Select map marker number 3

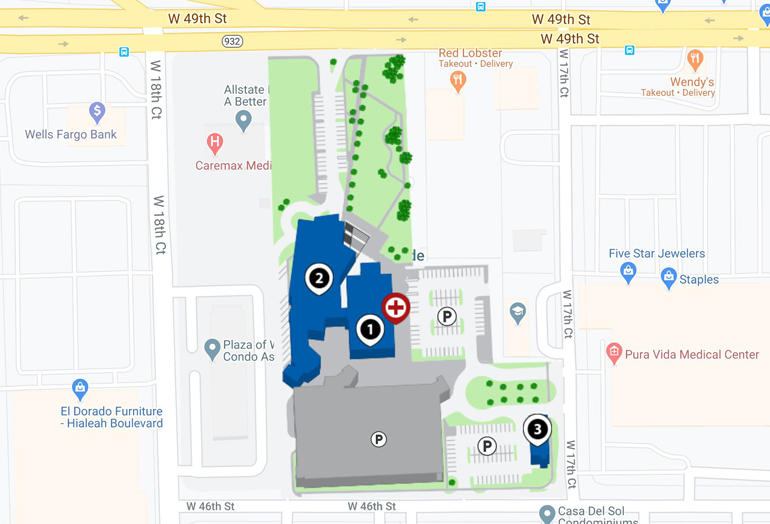pyautogui.click(x=538, y=429)
